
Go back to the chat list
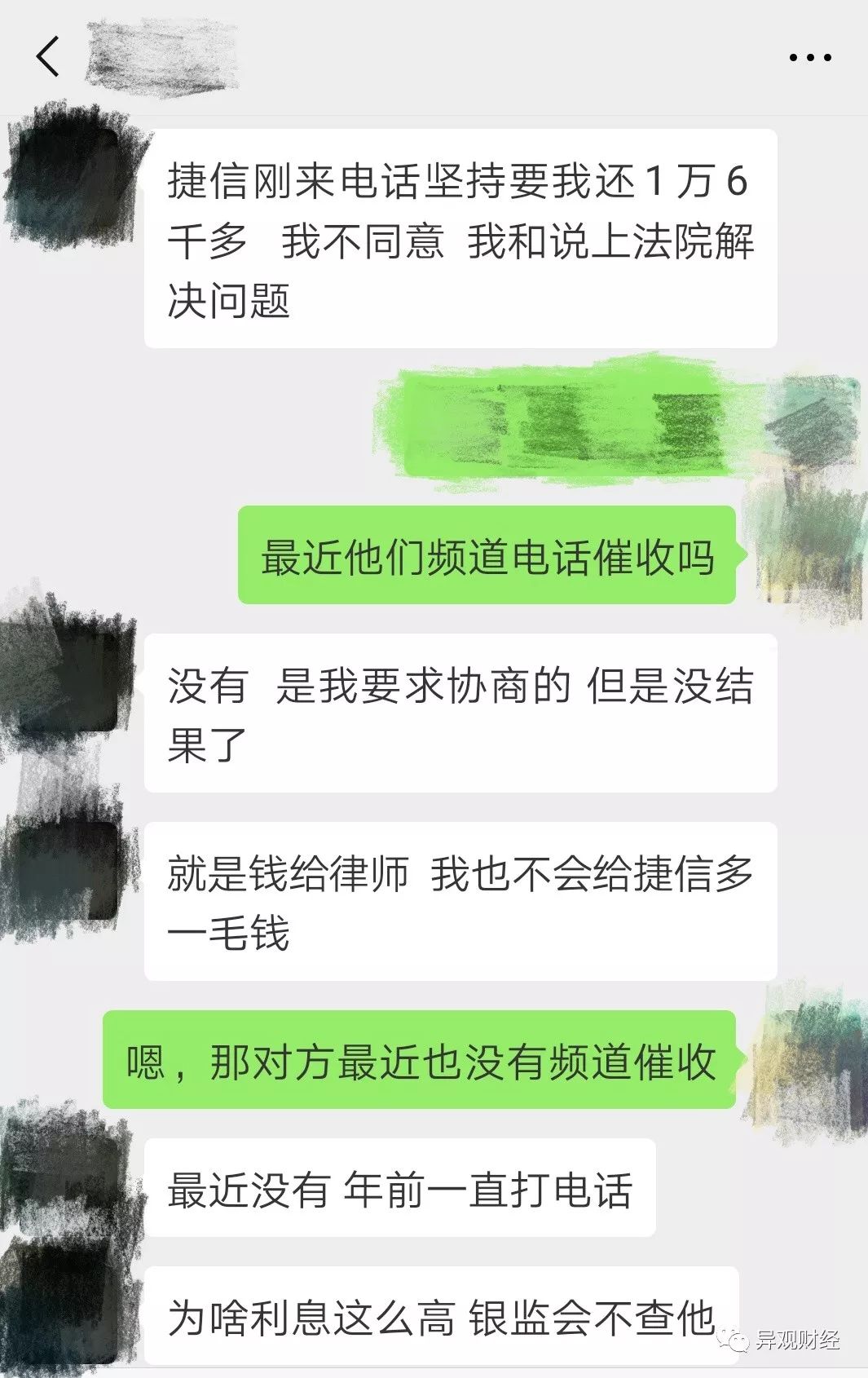pyautogui.click(x=48, y=57)
